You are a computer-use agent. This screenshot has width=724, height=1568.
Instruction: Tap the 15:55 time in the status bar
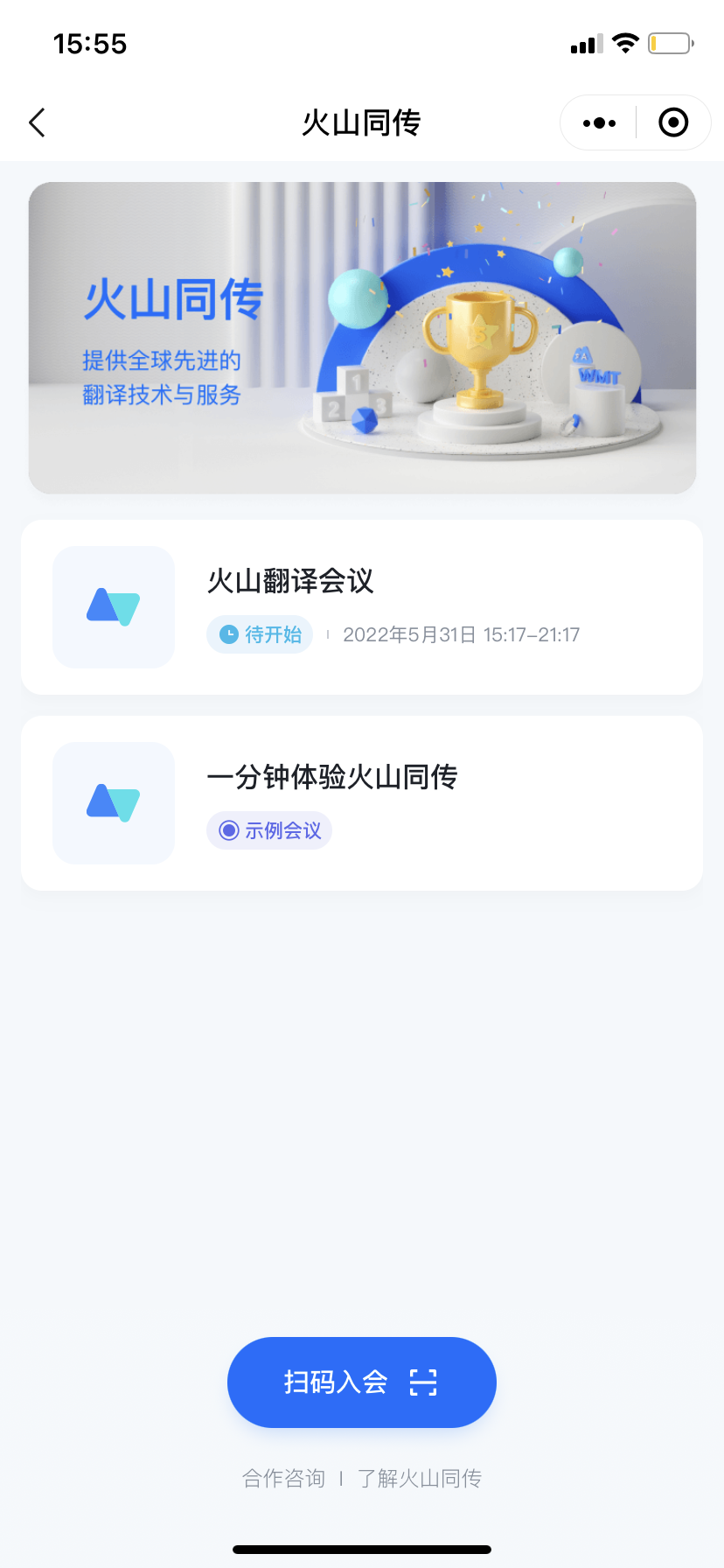tap(90, 43)
